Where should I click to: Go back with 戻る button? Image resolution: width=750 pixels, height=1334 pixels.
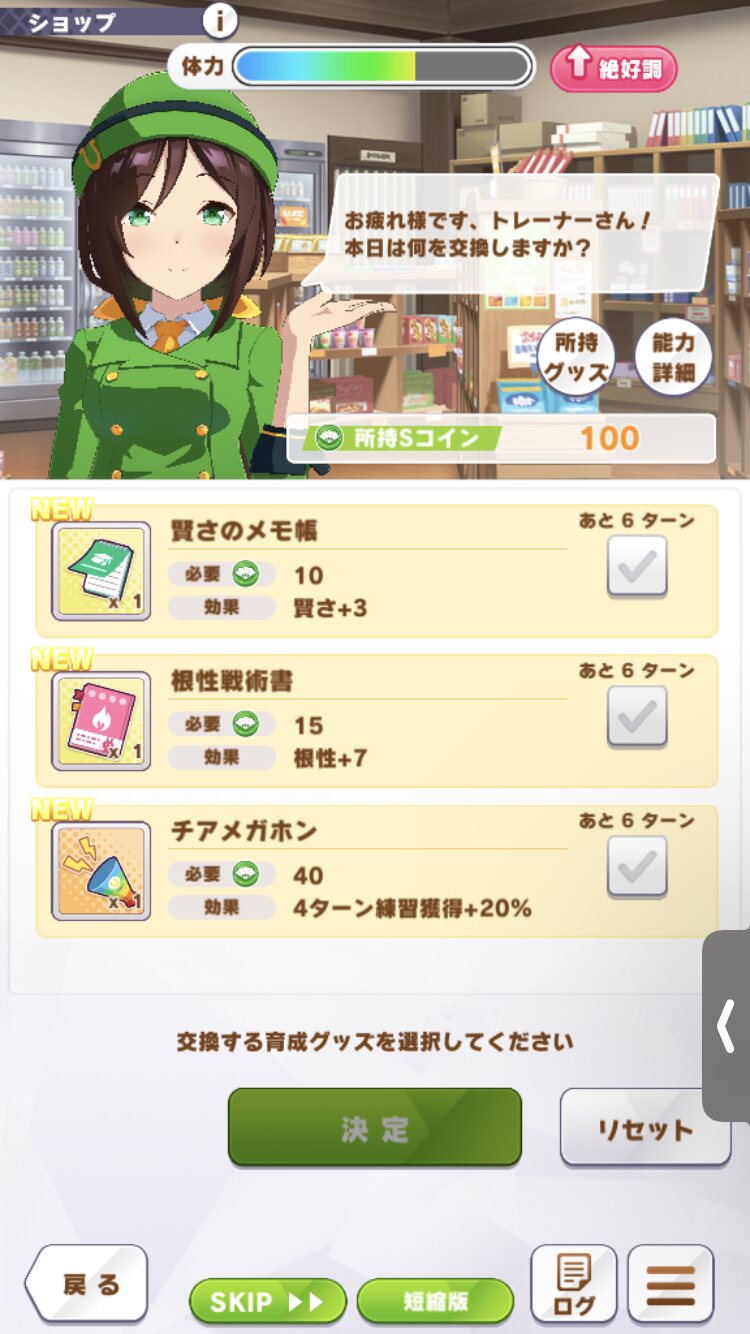(x=88, y=1284)
